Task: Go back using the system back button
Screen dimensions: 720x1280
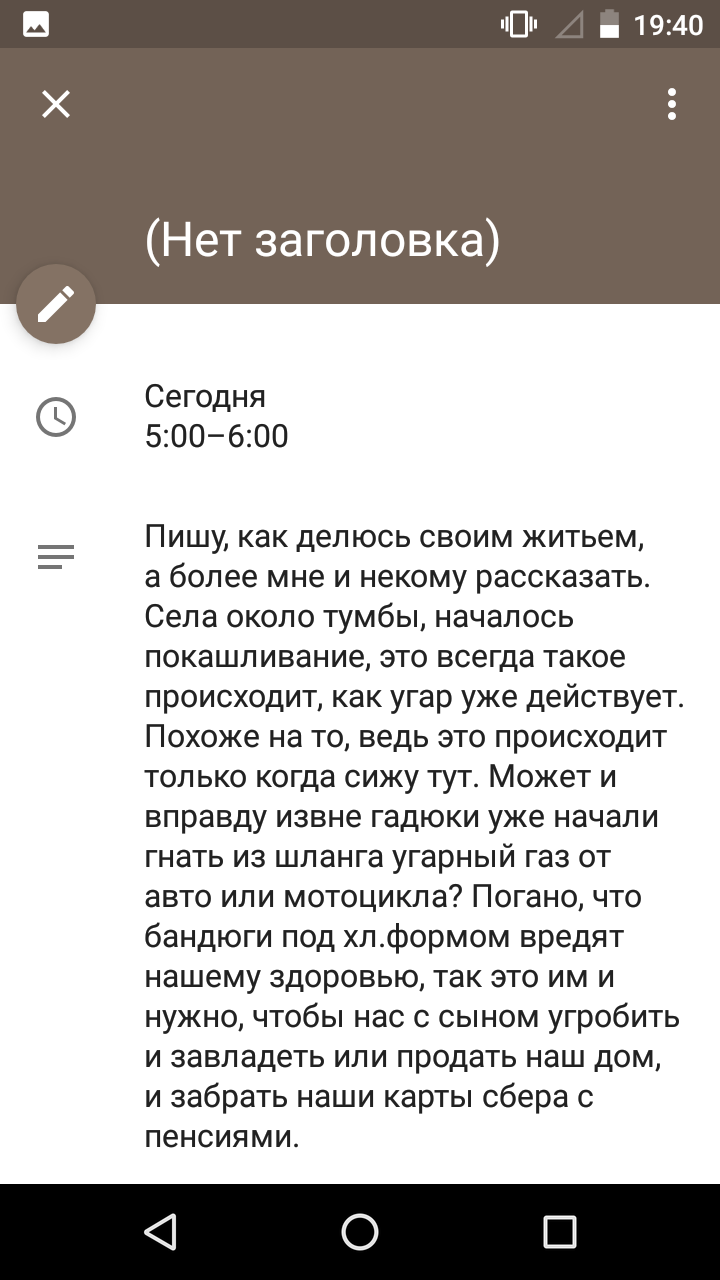Action: (x=160, y=1231)
